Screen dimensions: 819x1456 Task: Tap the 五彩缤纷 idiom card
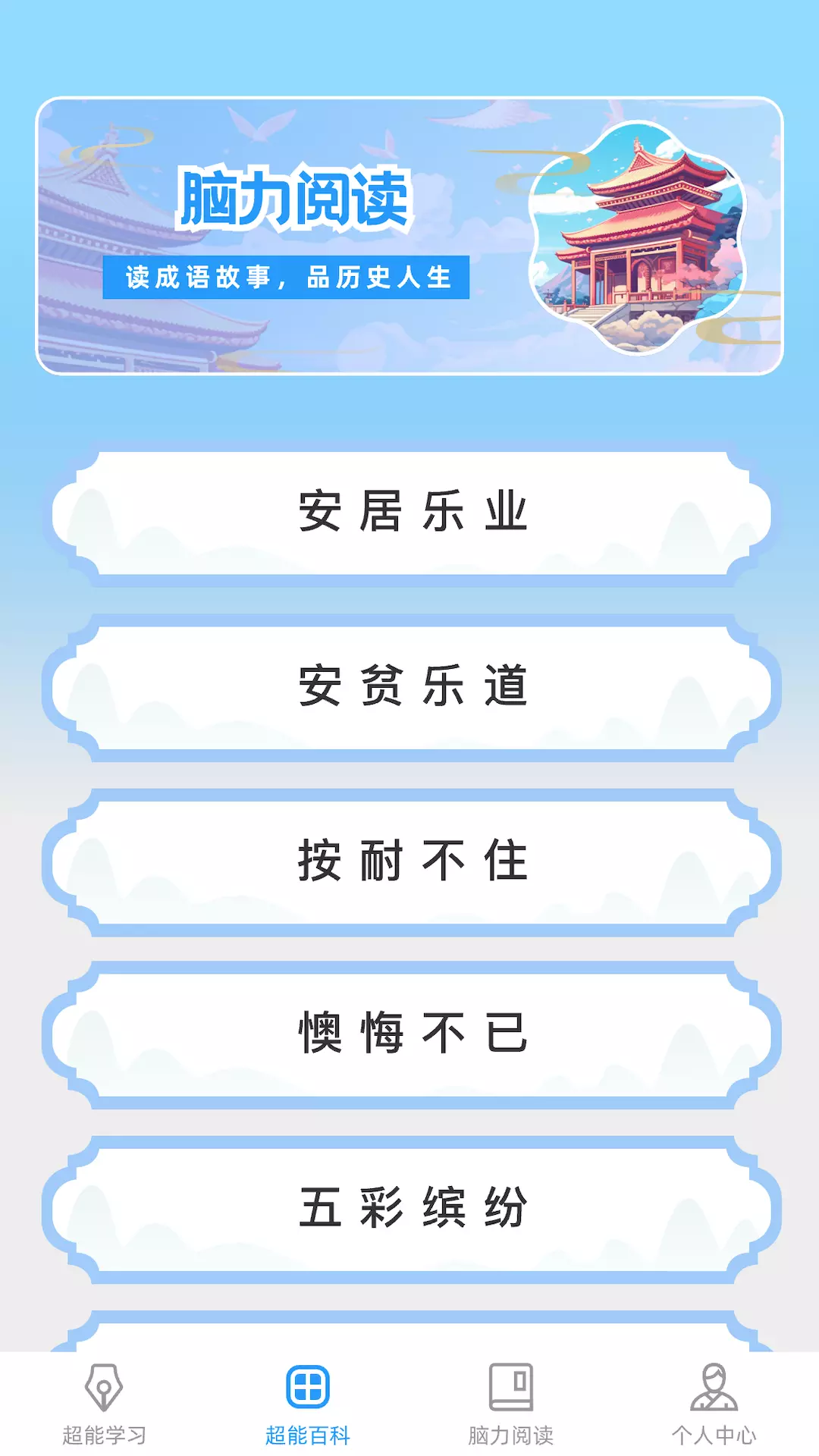pyautogui.click(x=411, y=1209)
